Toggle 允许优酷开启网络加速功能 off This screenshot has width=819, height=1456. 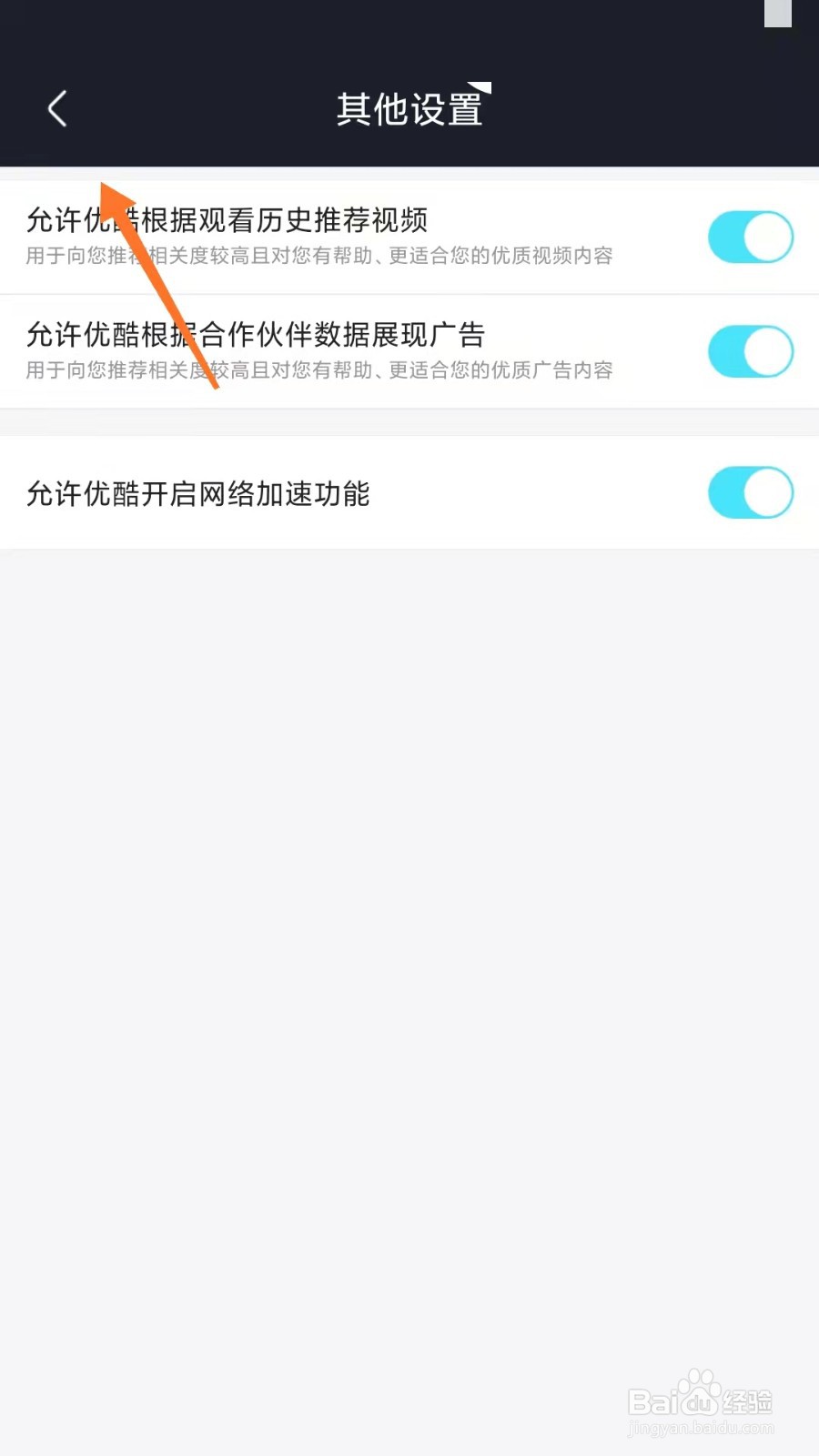click(x=750, y=493)
